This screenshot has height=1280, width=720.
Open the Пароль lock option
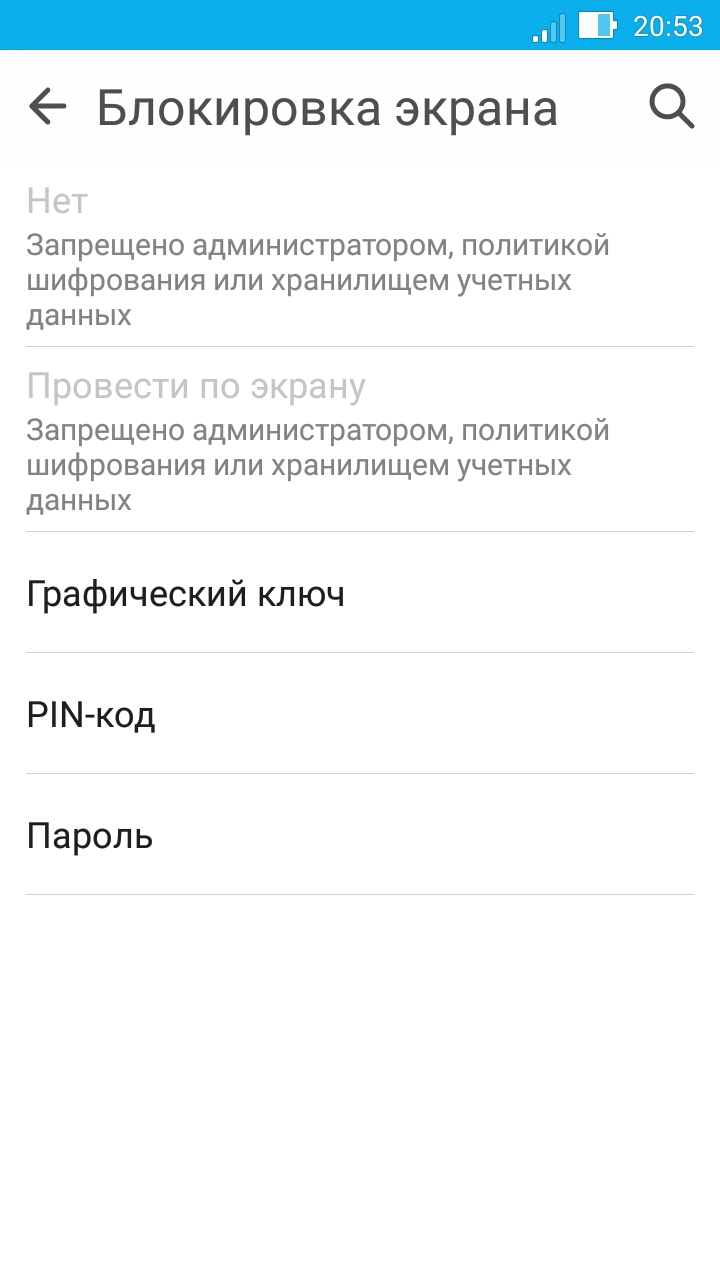click(360, 835)
